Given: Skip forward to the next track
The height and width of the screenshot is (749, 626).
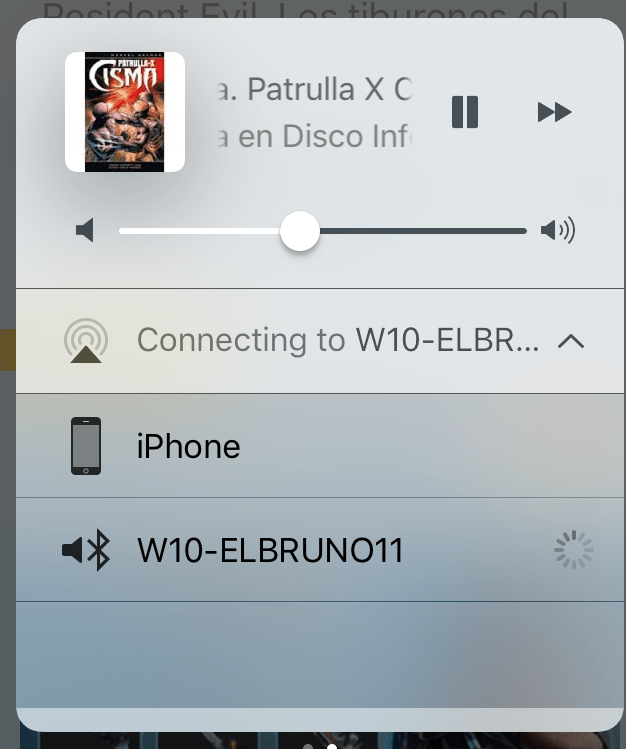Looking at the screenshot, I should [x=554, y=112].
